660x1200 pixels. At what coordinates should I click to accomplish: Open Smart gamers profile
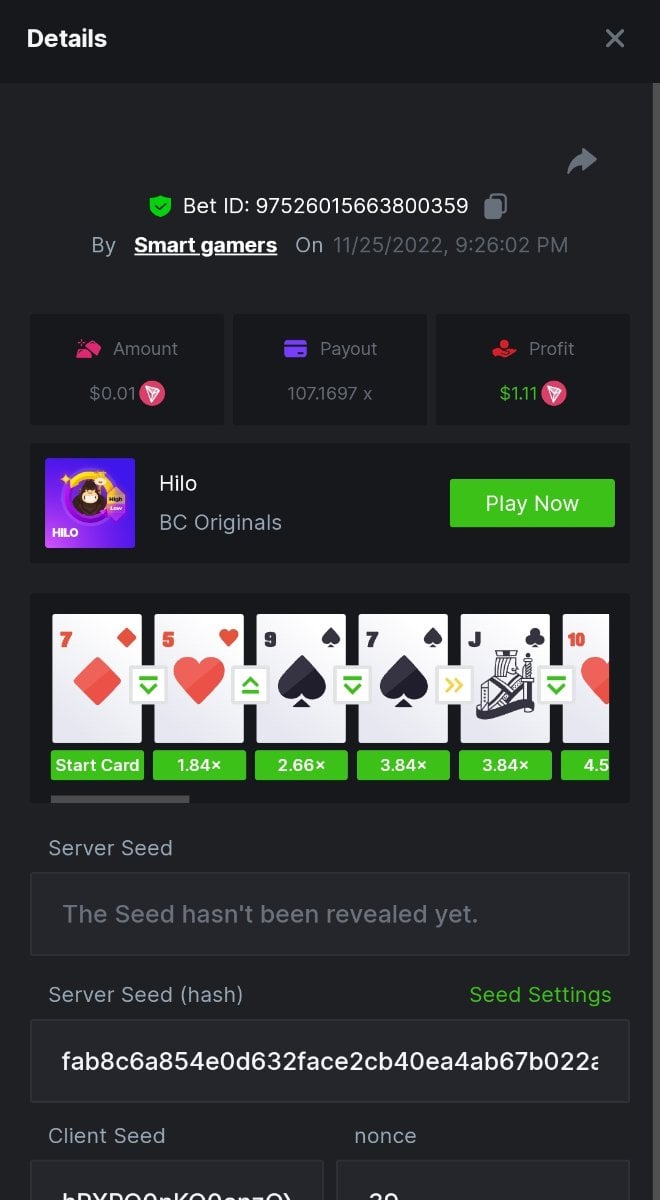coord(205,245)
